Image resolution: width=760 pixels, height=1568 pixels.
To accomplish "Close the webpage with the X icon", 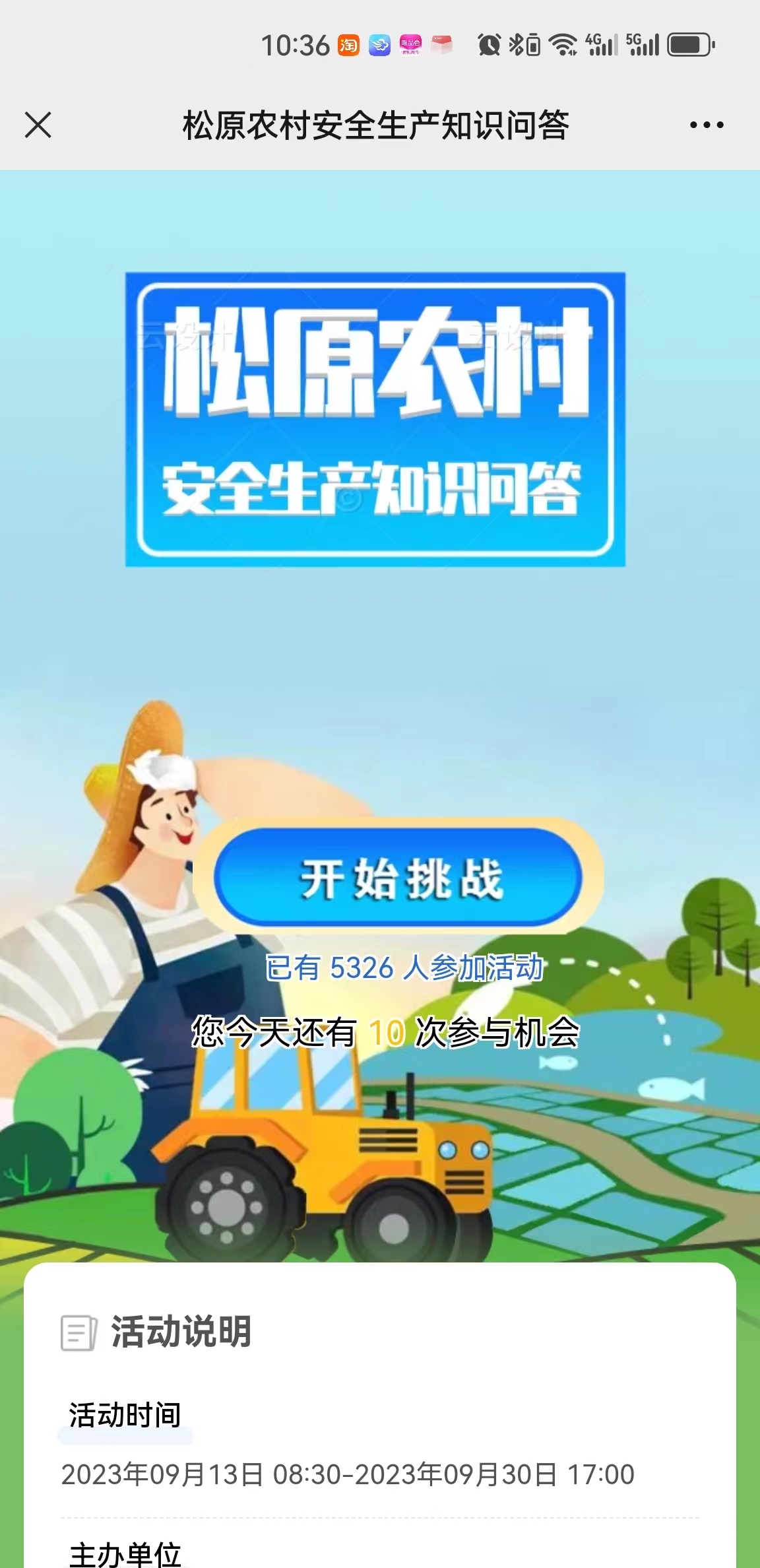I will (x=38, y=125).
